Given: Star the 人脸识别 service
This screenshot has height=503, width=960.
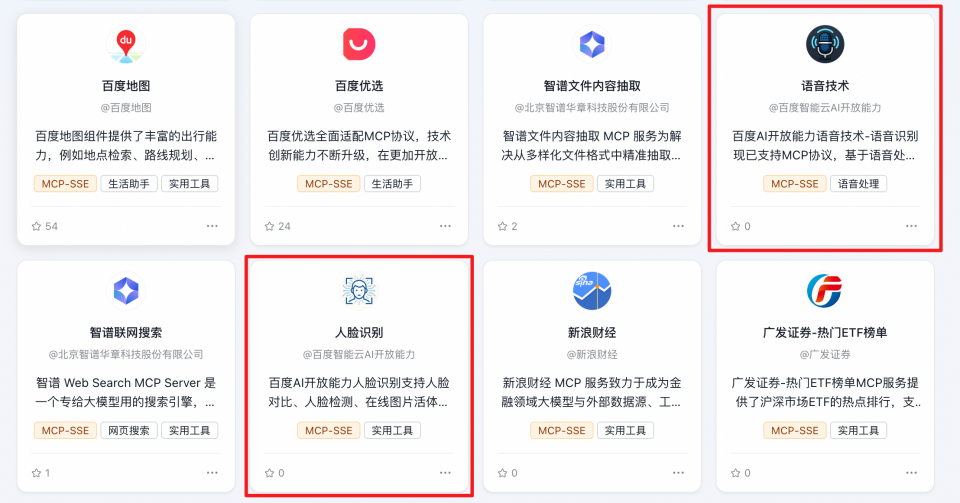Looking at the screenshot, I should pos(270,473).
